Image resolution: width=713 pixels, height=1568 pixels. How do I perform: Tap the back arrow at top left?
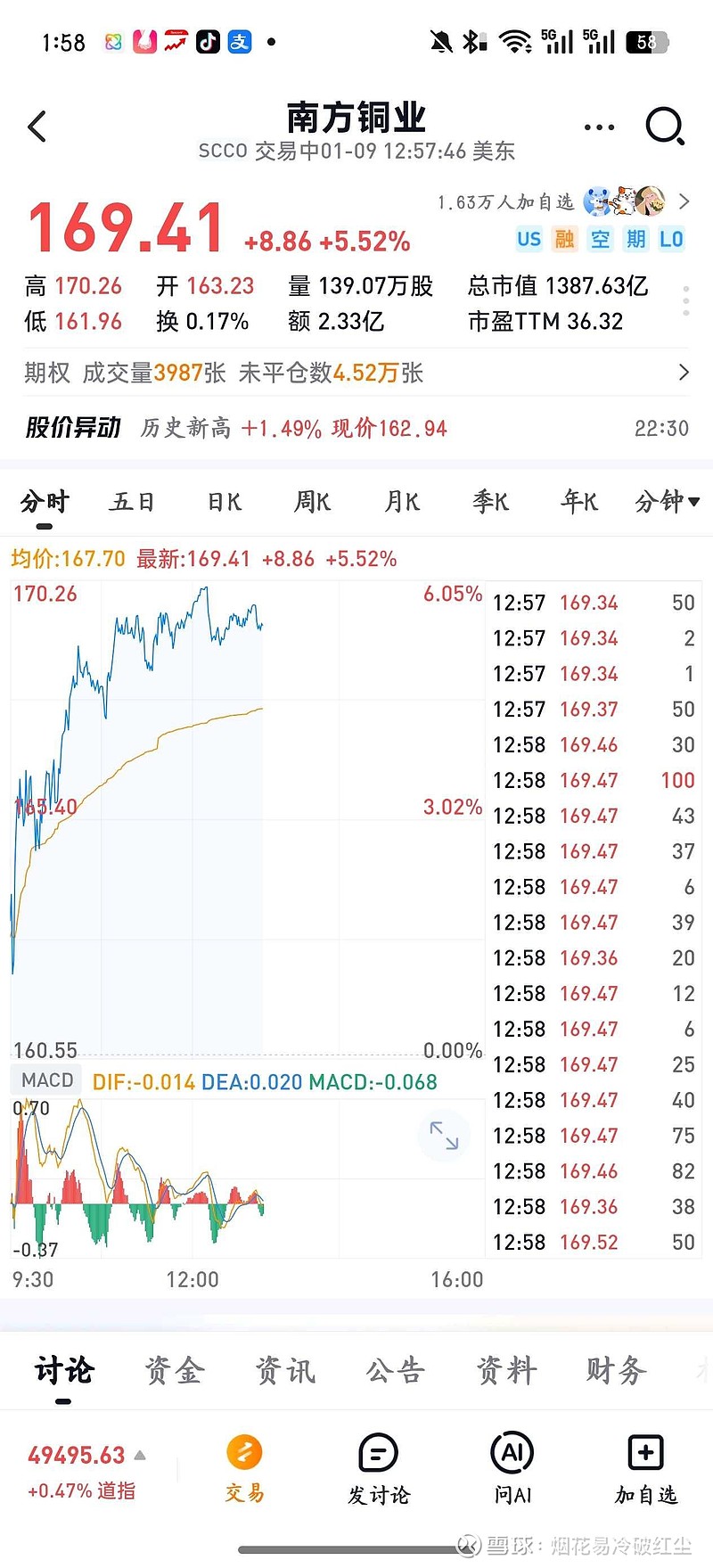point(36,127)
